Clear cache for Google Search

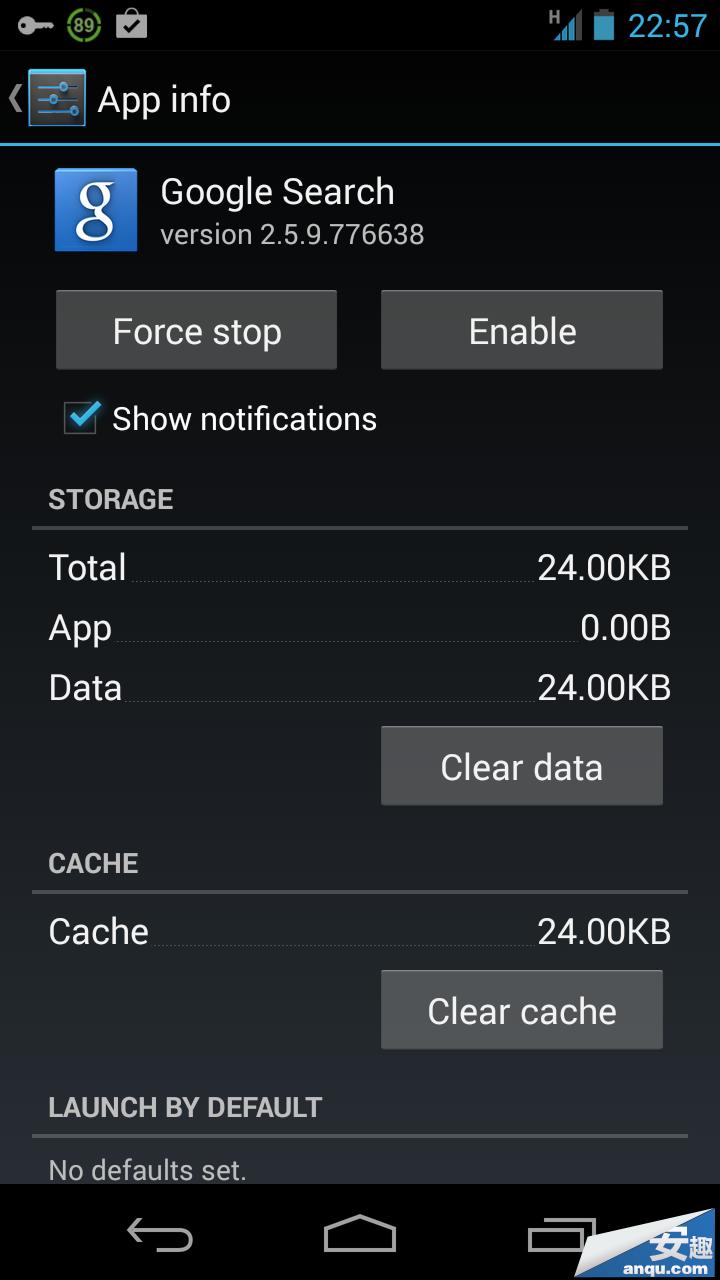coord(521,1011)
